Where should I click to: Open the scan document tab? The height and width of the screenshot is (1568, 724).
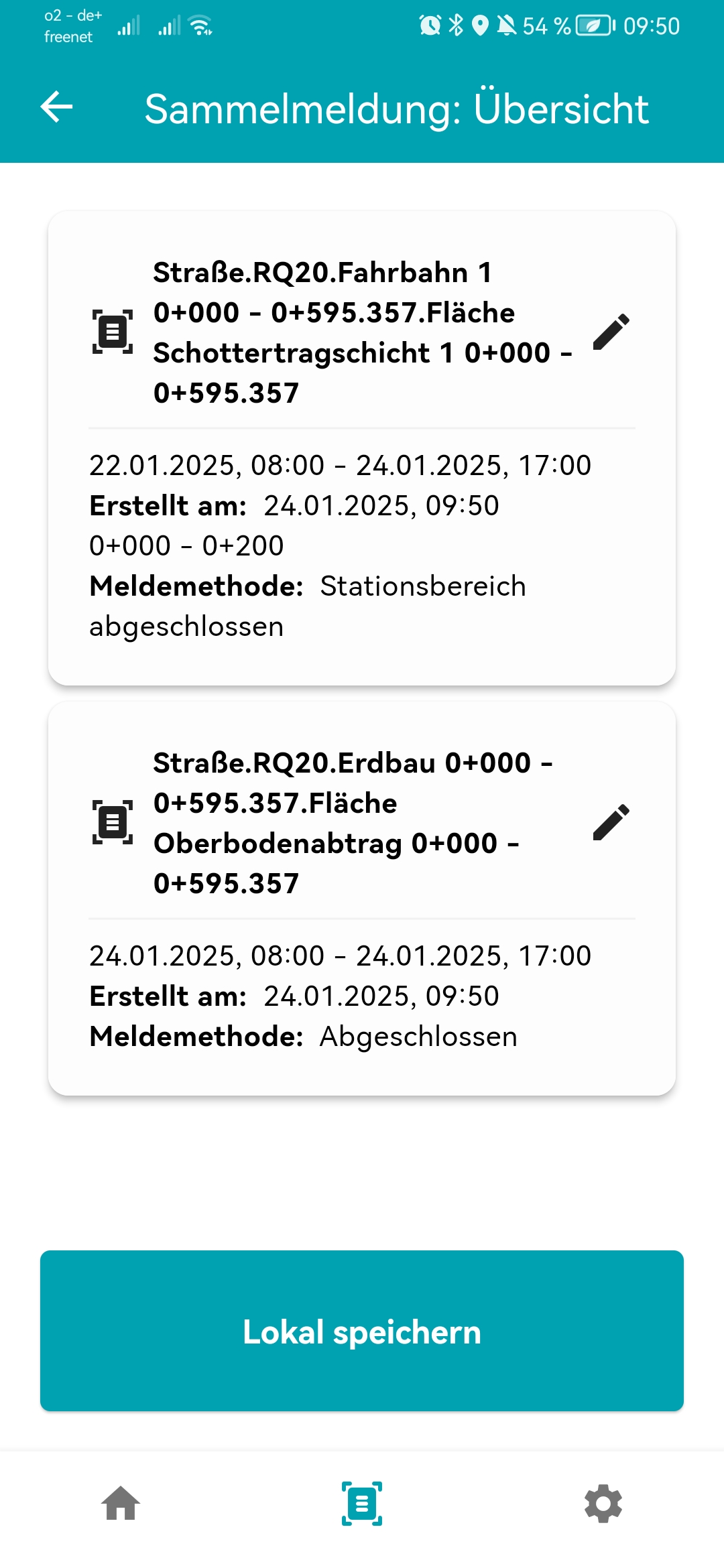pyautogui.click(x=362, y=1503)
